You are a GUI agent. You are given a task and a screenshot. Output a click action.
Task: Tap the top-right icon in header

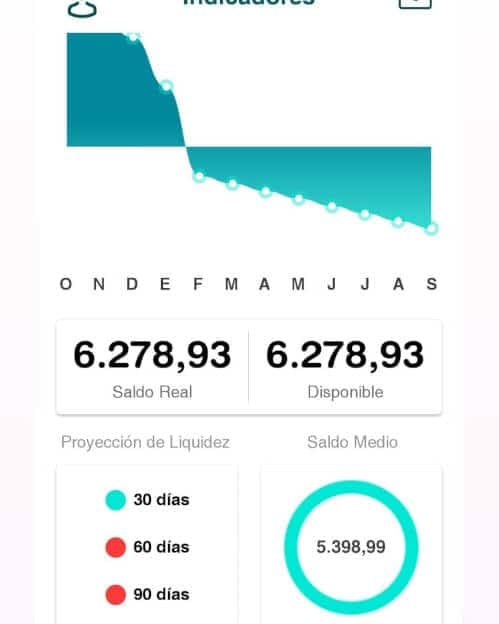coord(415,3)
